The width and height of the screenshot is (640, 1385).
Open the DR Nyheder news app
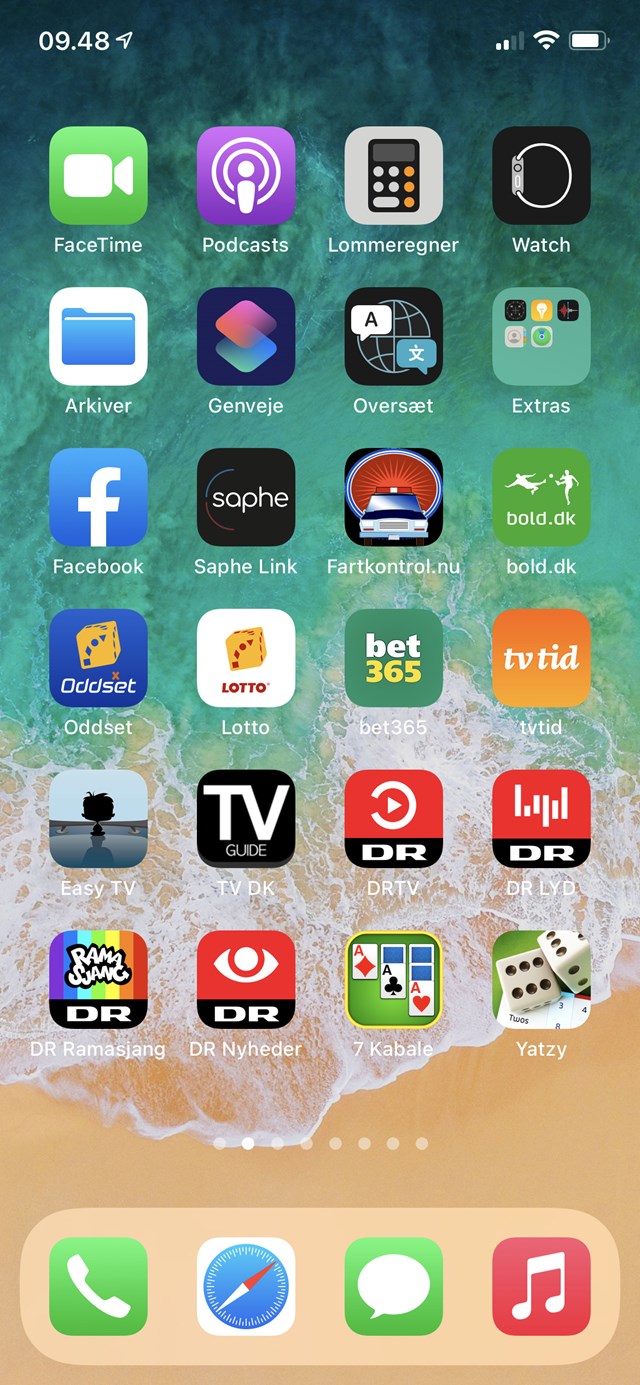click(x=246, y=980)
